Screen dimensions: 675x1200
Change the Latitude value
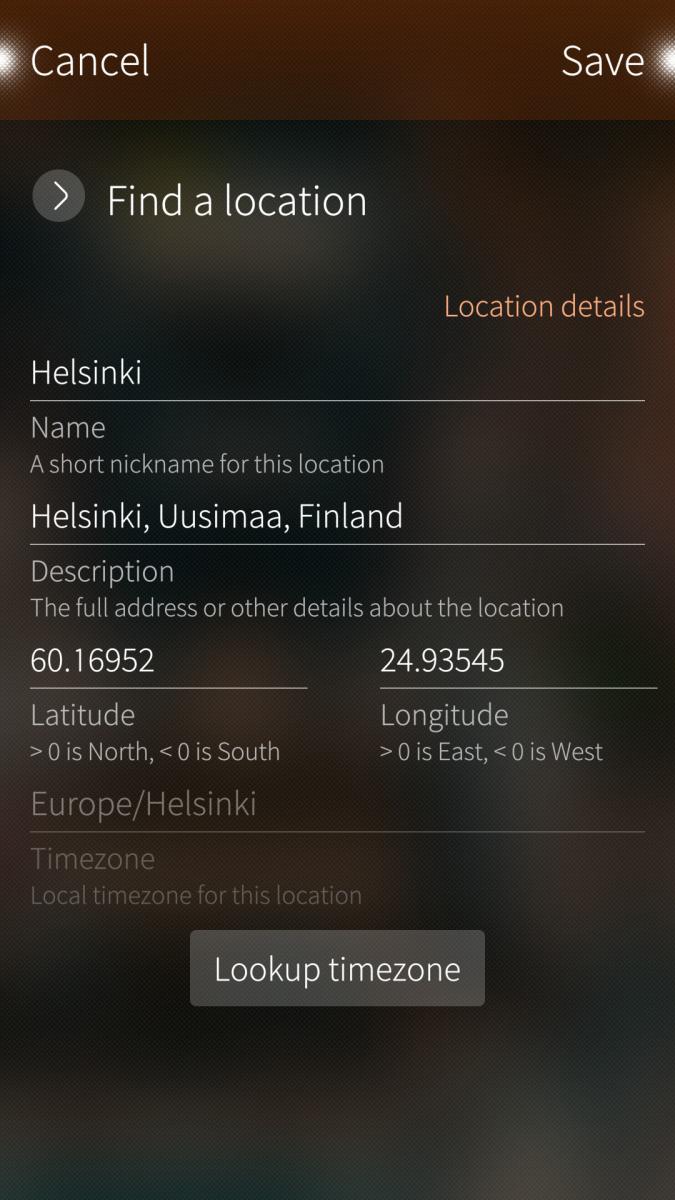point(168,661)
